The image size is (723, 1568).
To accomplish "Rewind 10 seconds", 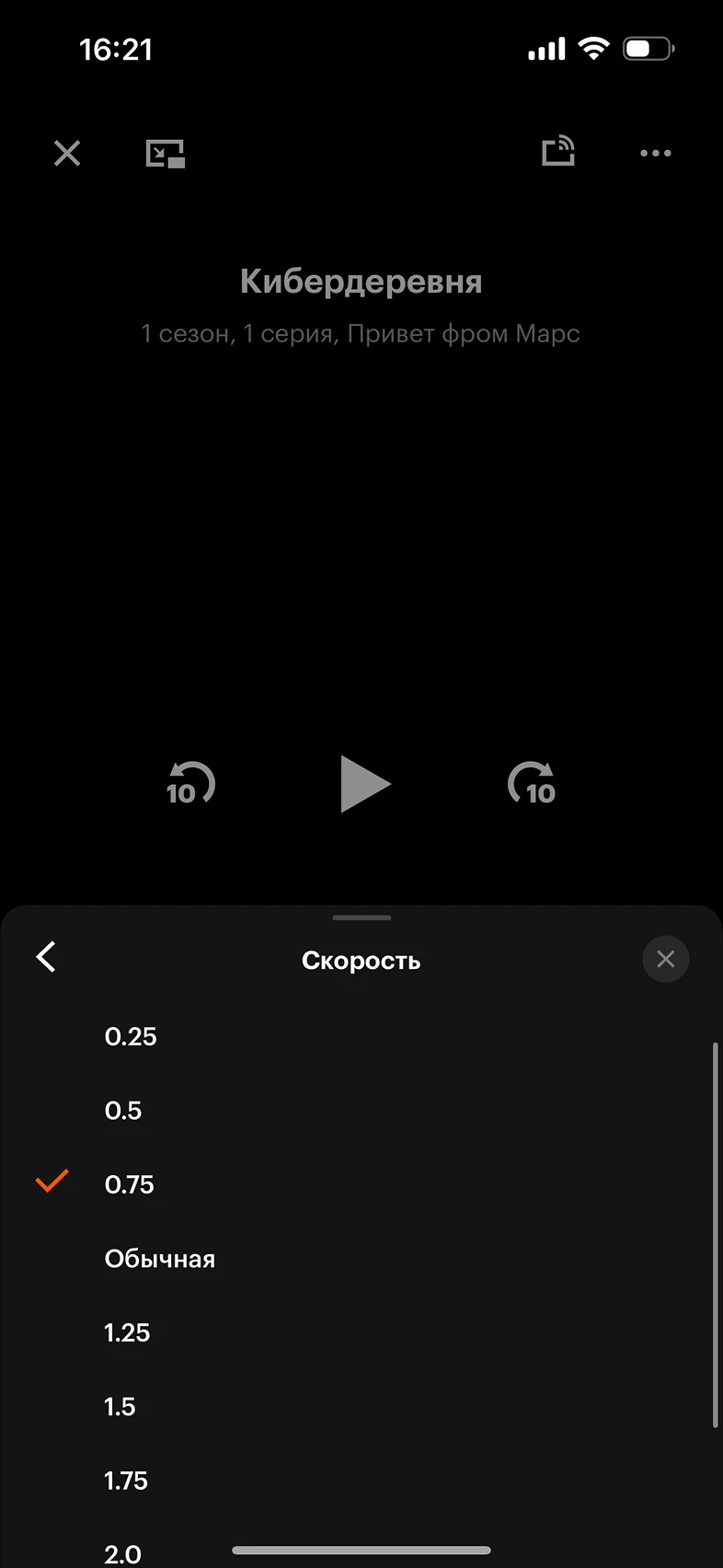I will click(189, 785).
